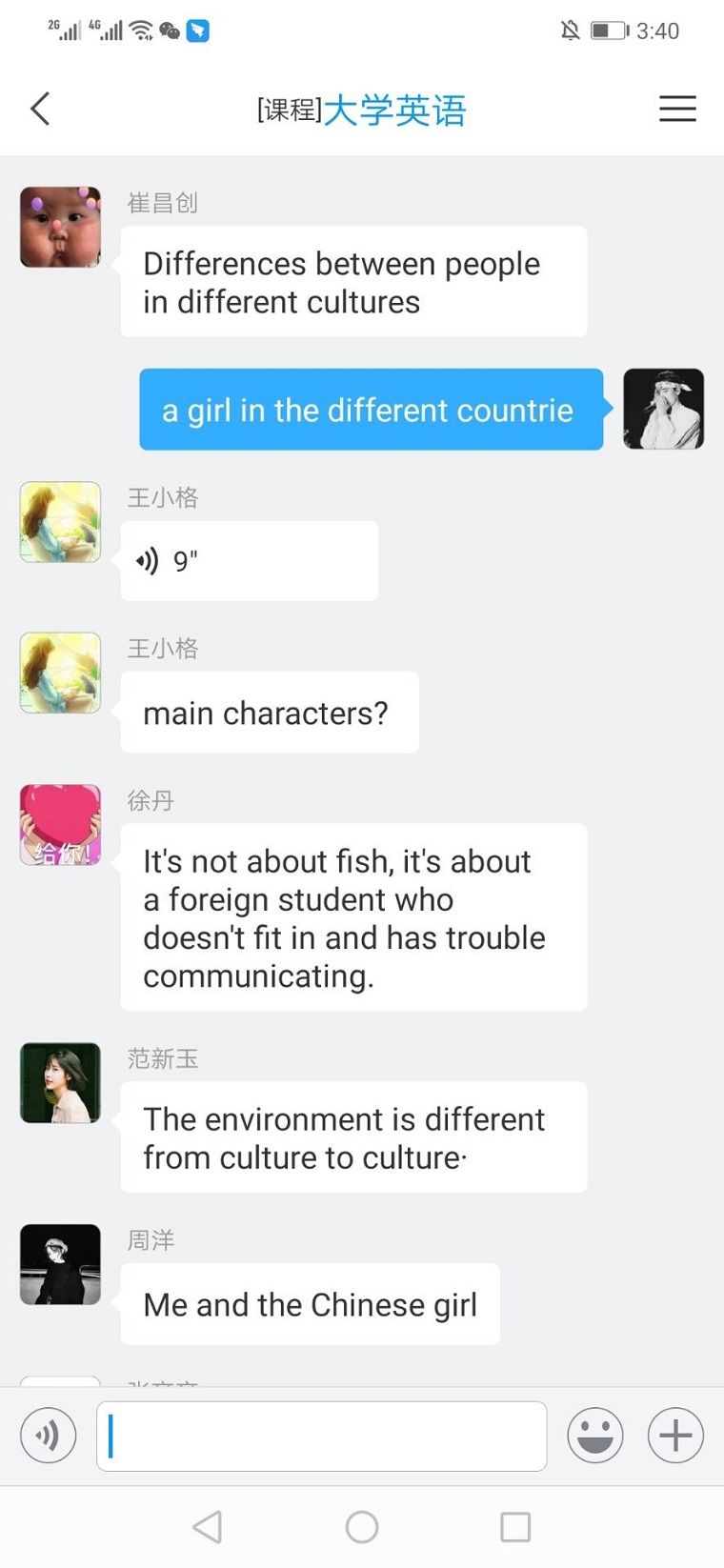This screenshot has width=724, height=1568.
Task: Open the emoji picker
Action: 595,1436
